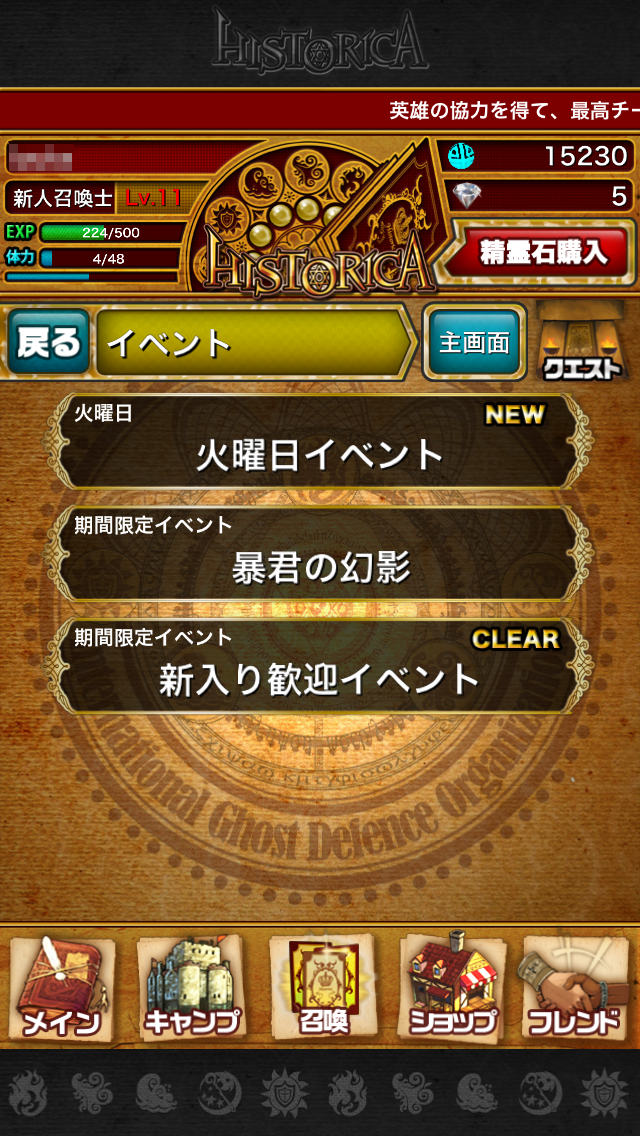Open the 暴君の幻影 limited event
This screenshot has height=1136, width=640.
point(318,555)
